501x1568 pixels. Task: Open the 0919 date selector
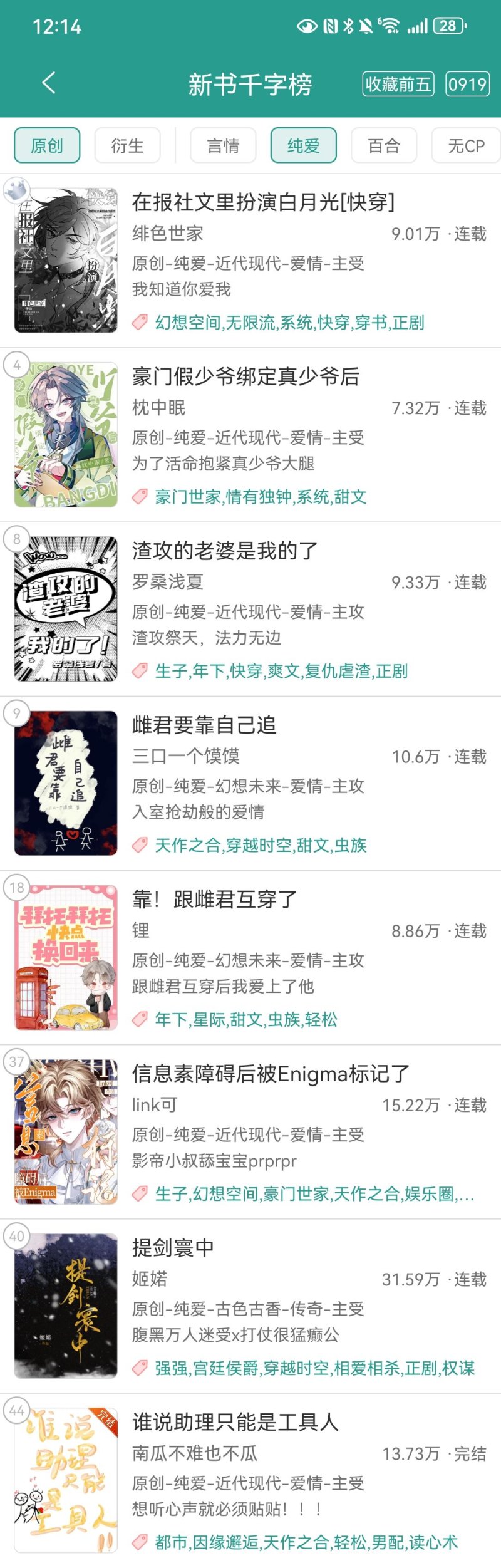[x=467, y=84]
